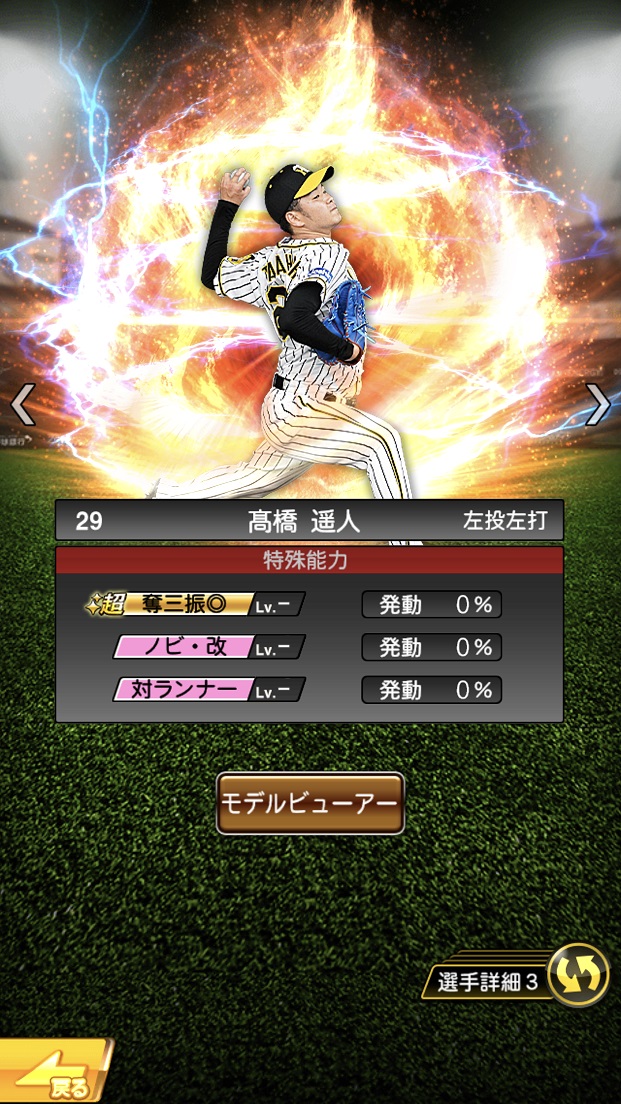Show the previous player with the left arrow

[x=22, y=405]
